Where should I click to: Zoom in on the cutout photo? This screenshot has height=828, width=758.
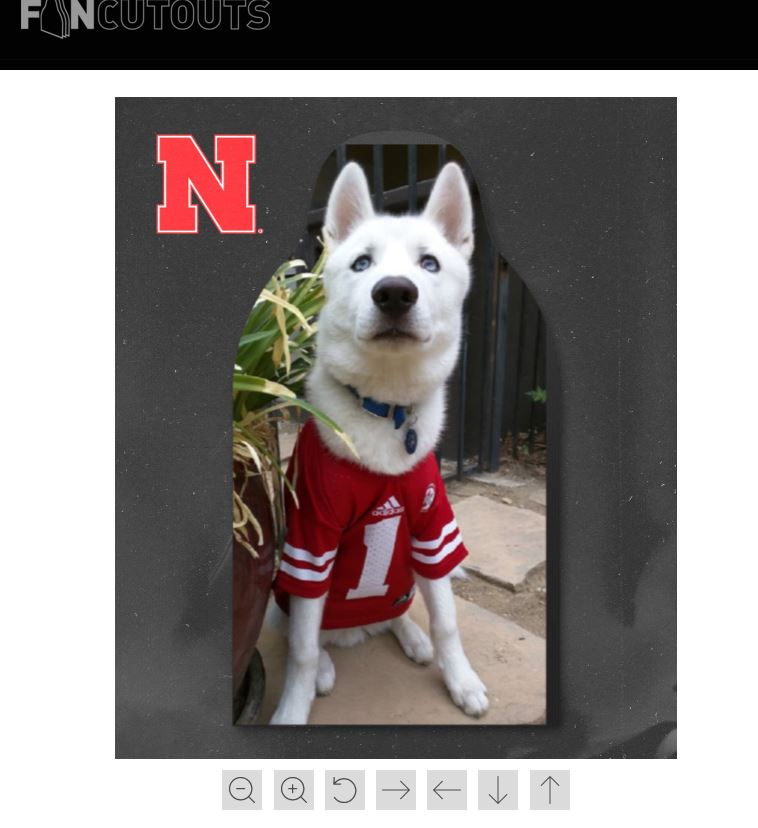[x=294, y=790]
